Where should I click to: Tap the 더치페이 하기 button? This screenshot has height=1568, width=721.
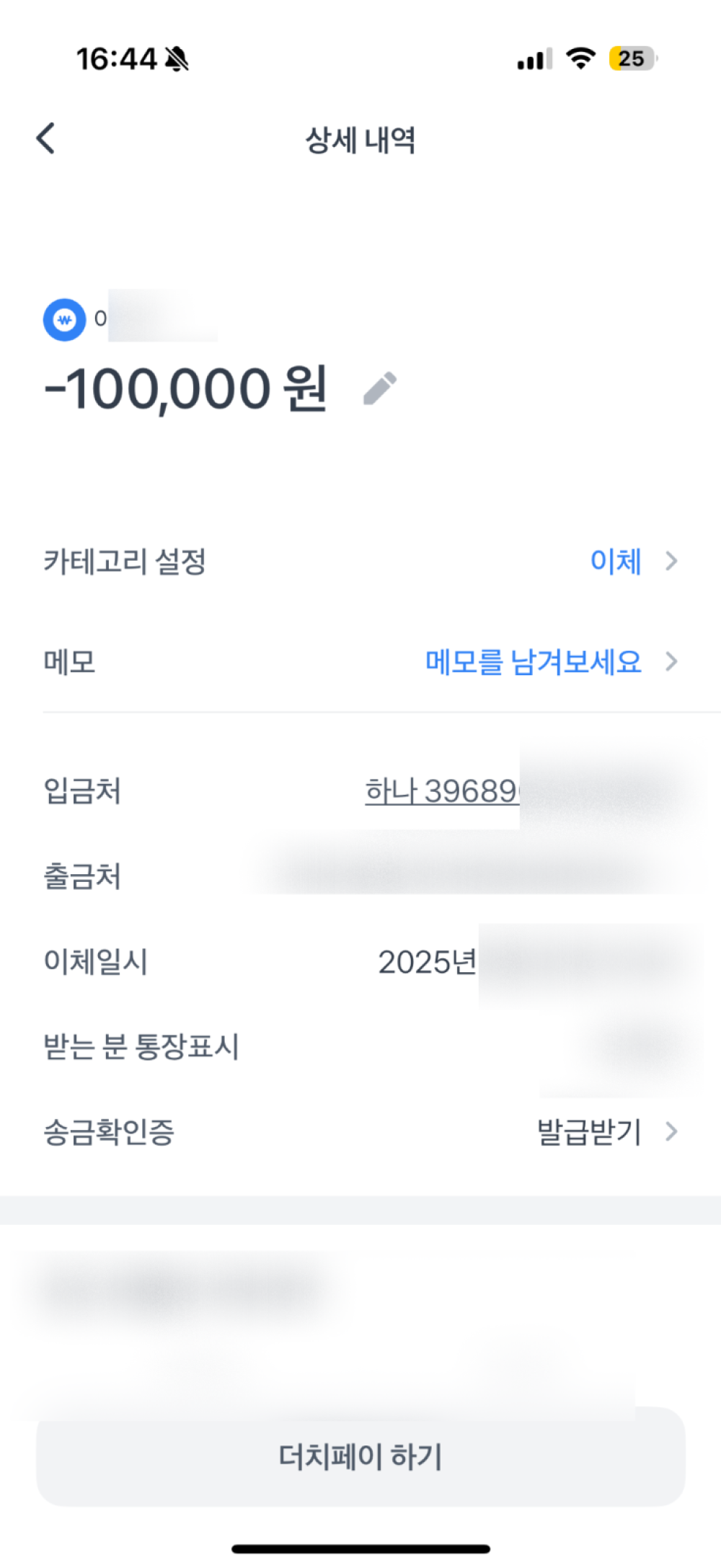tap(360, 1456)
